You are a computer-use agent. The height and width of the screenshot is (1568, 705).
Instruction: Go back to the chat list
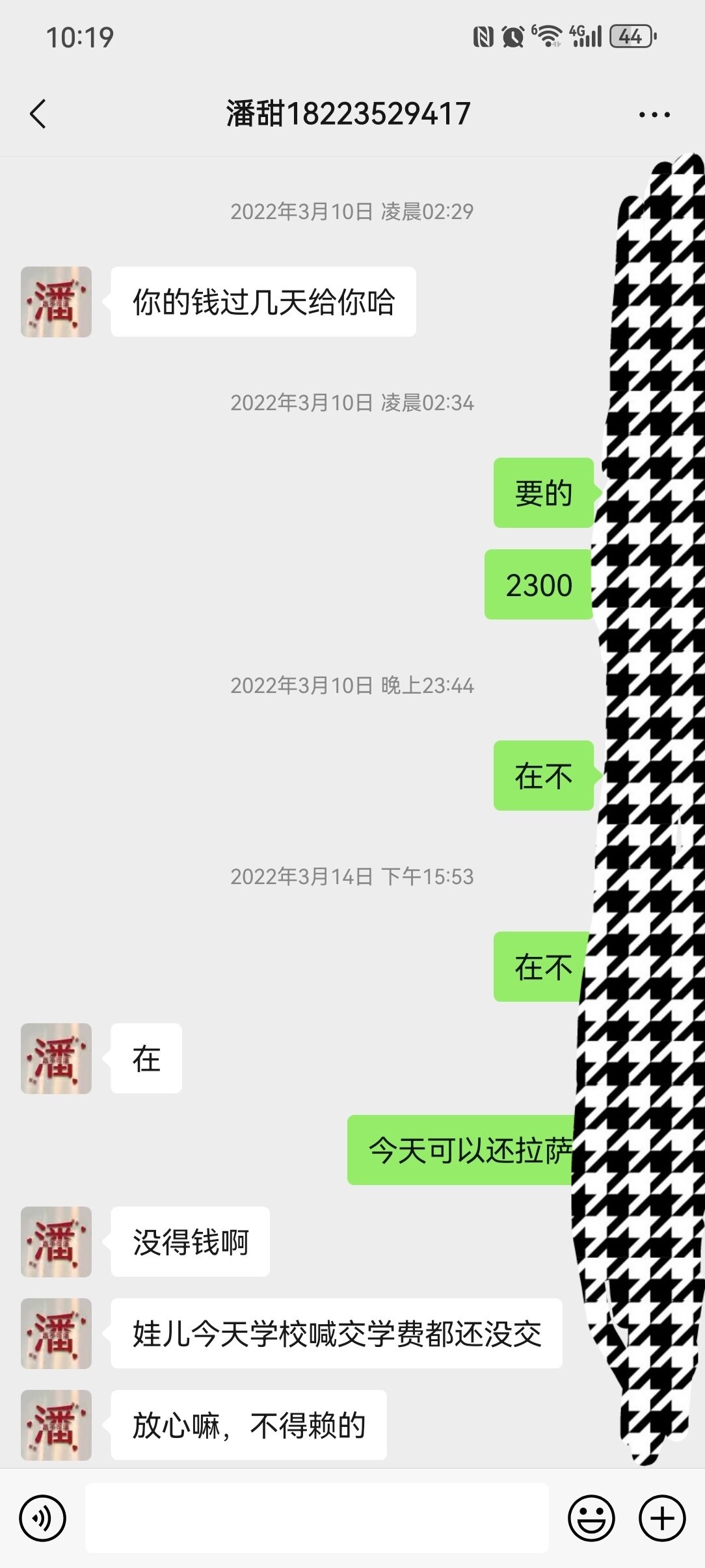pos(38,114)
